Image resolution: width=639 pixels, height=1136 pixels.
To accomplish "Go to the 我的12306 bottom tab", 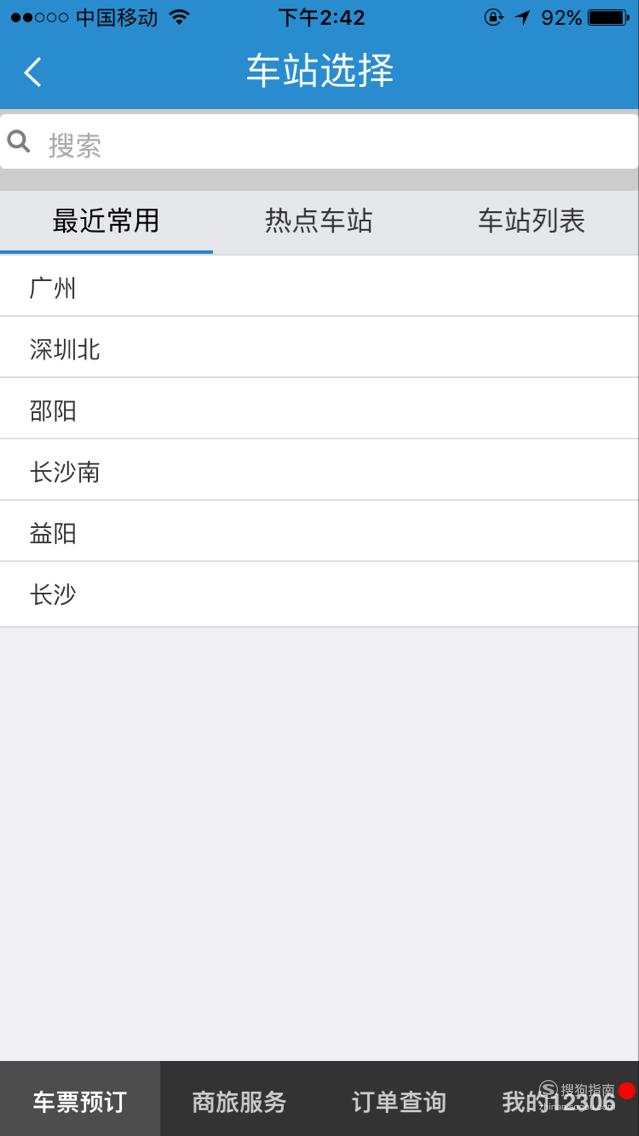I will (559, 1099).
